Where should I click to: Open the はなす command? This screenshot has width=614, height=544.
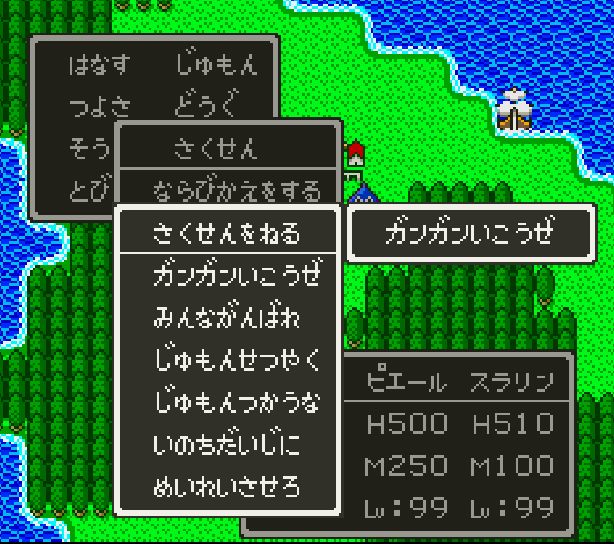coord(99,66)
